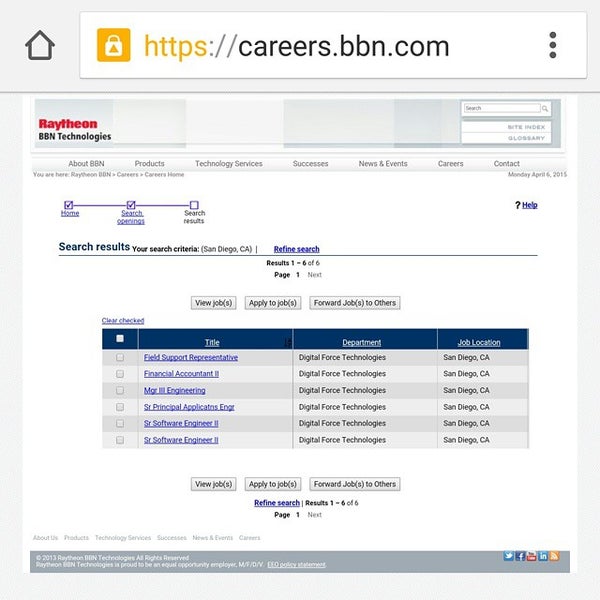Open the News & Events section
600x600 pixels.
(383, 164)
